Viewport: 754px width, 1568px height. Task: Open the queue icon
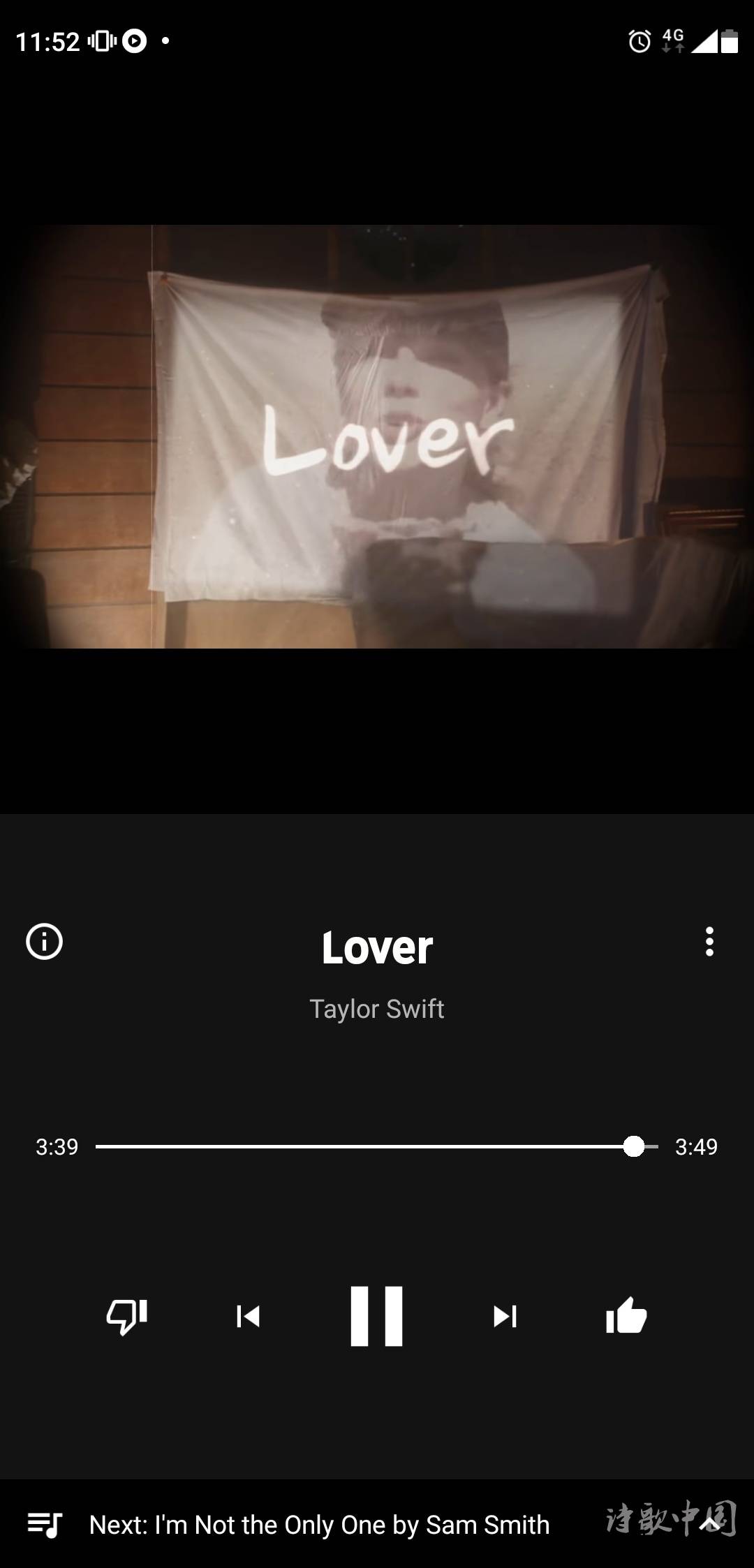pos(45,1525)
